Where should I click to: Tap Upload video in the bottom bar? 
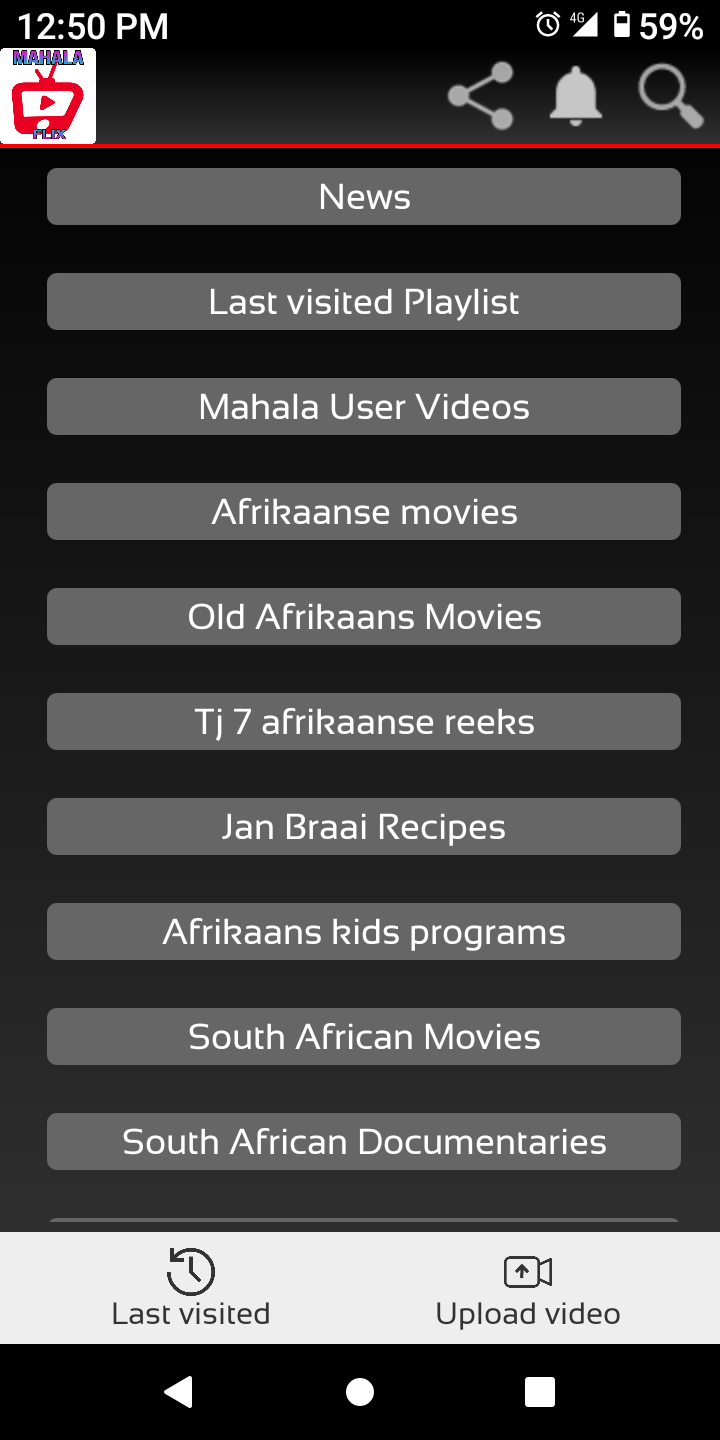[x=528, y=1288]
